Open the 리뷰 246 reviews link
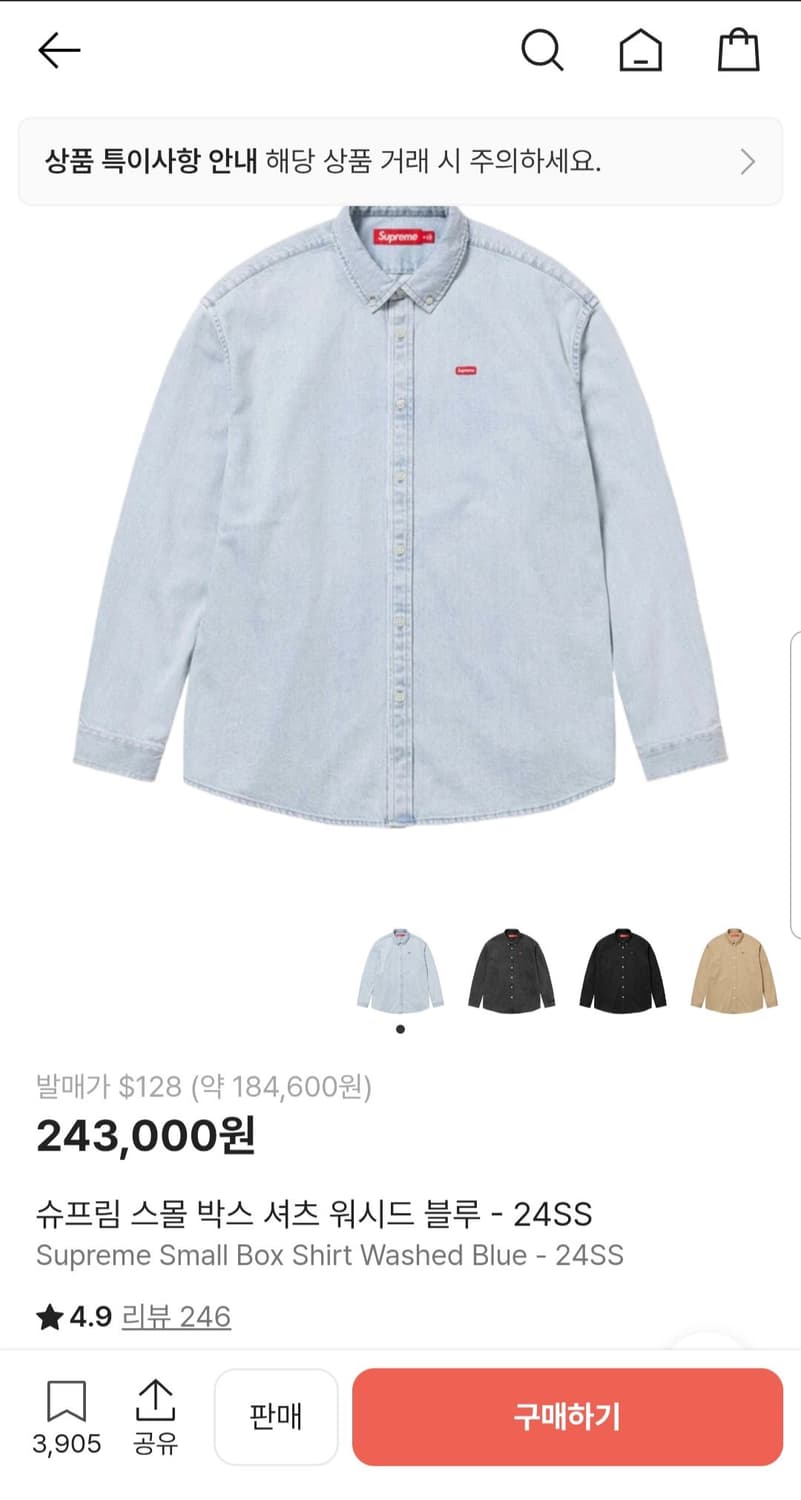 176,1317
